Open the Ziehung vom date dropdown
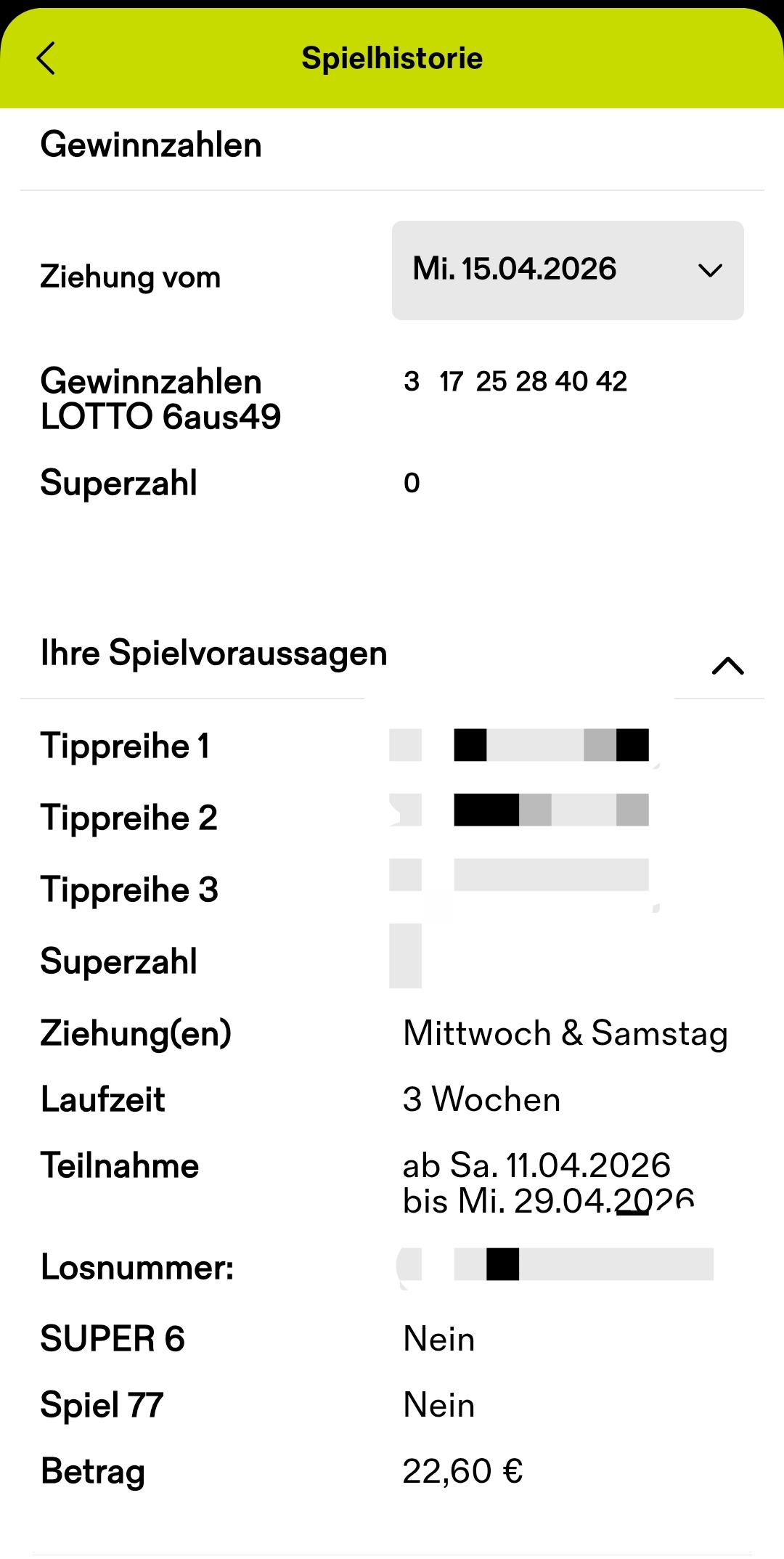784x1559 pixels. [568, 270]
